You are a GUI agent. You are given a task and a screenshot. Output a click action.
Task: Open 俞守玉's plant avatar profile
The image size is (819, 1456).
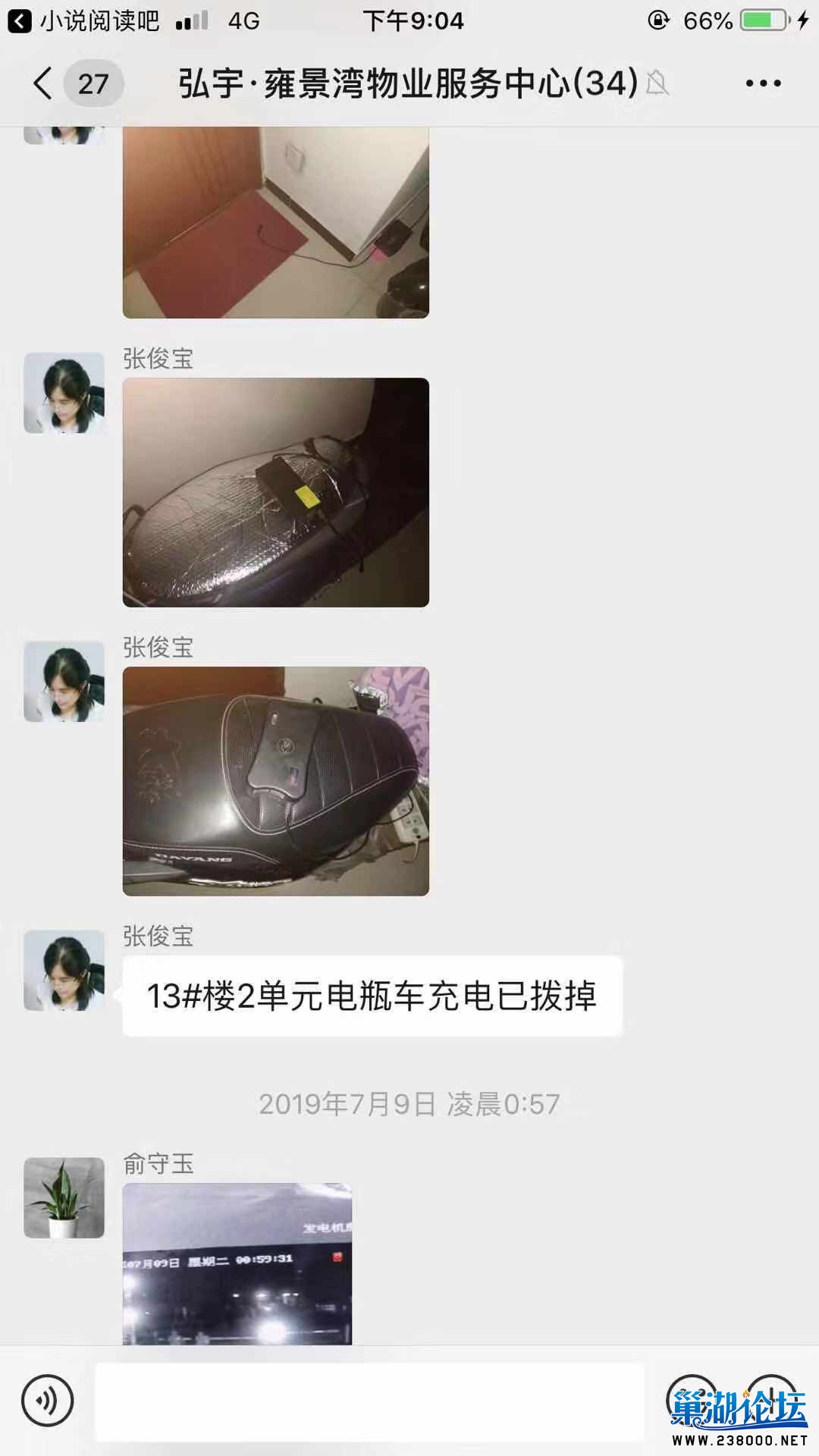64,1197
